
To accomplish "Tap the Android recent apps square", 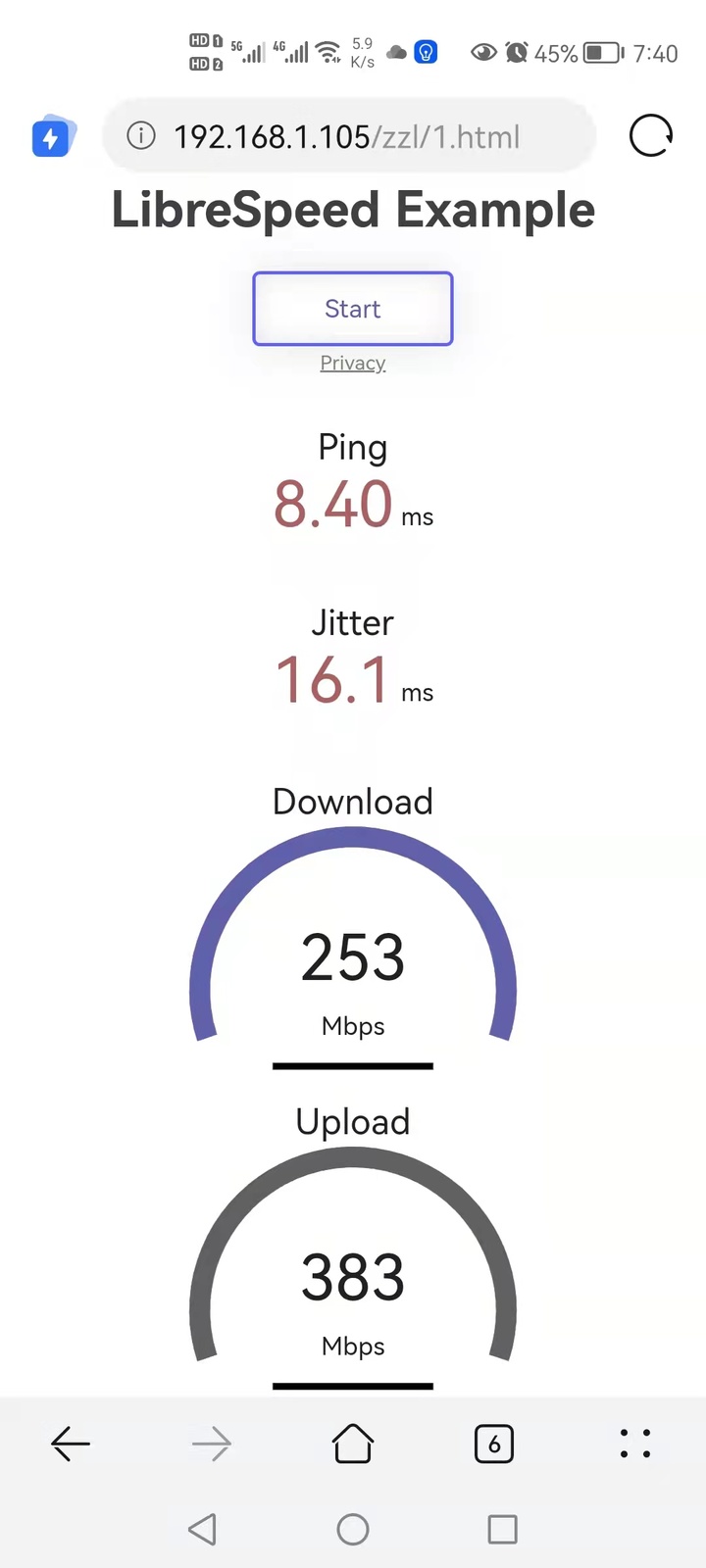I will pyautogui.click(x=502, y=1528).
